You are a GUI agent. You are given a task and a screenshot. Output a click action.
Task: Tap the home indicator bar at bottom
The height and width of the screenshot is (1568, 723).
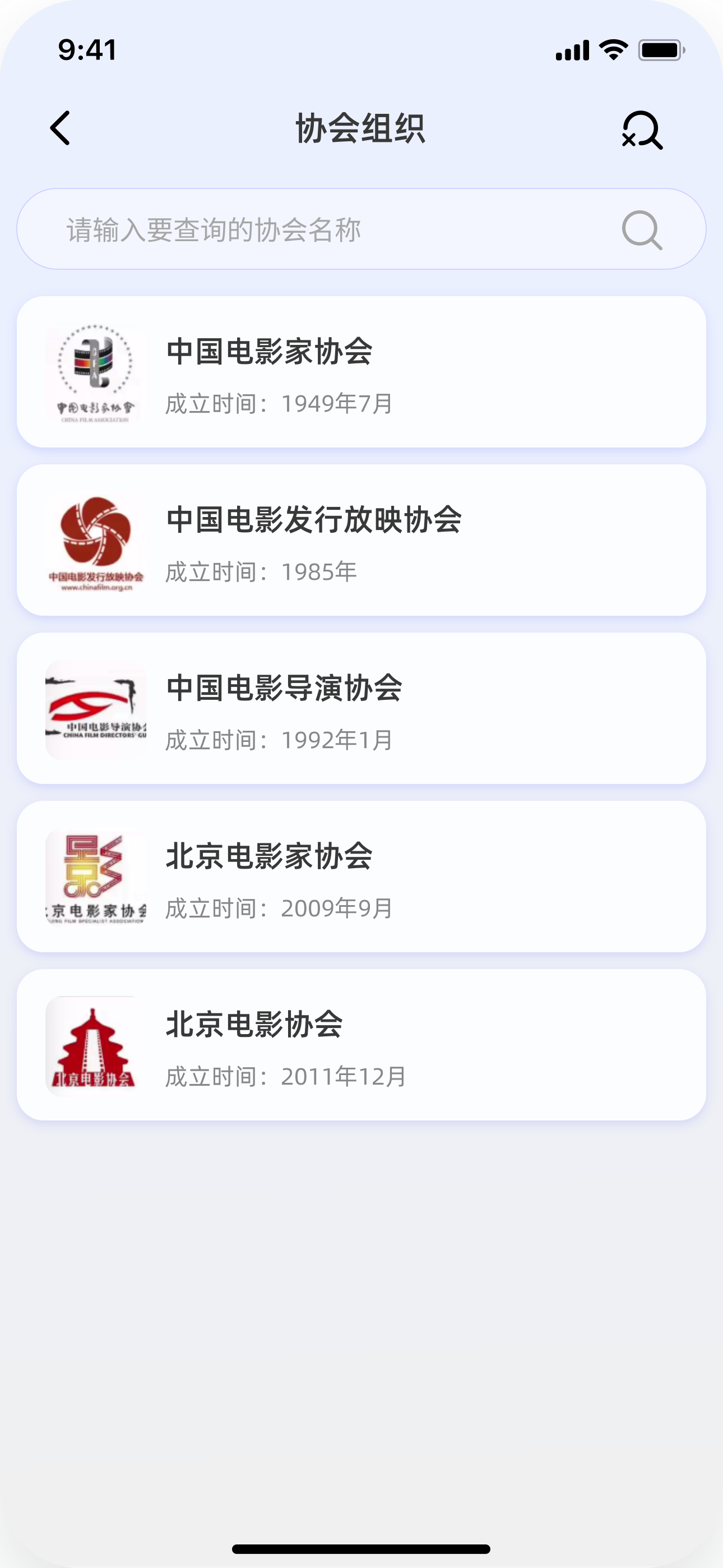click(x=361, y=1549)
